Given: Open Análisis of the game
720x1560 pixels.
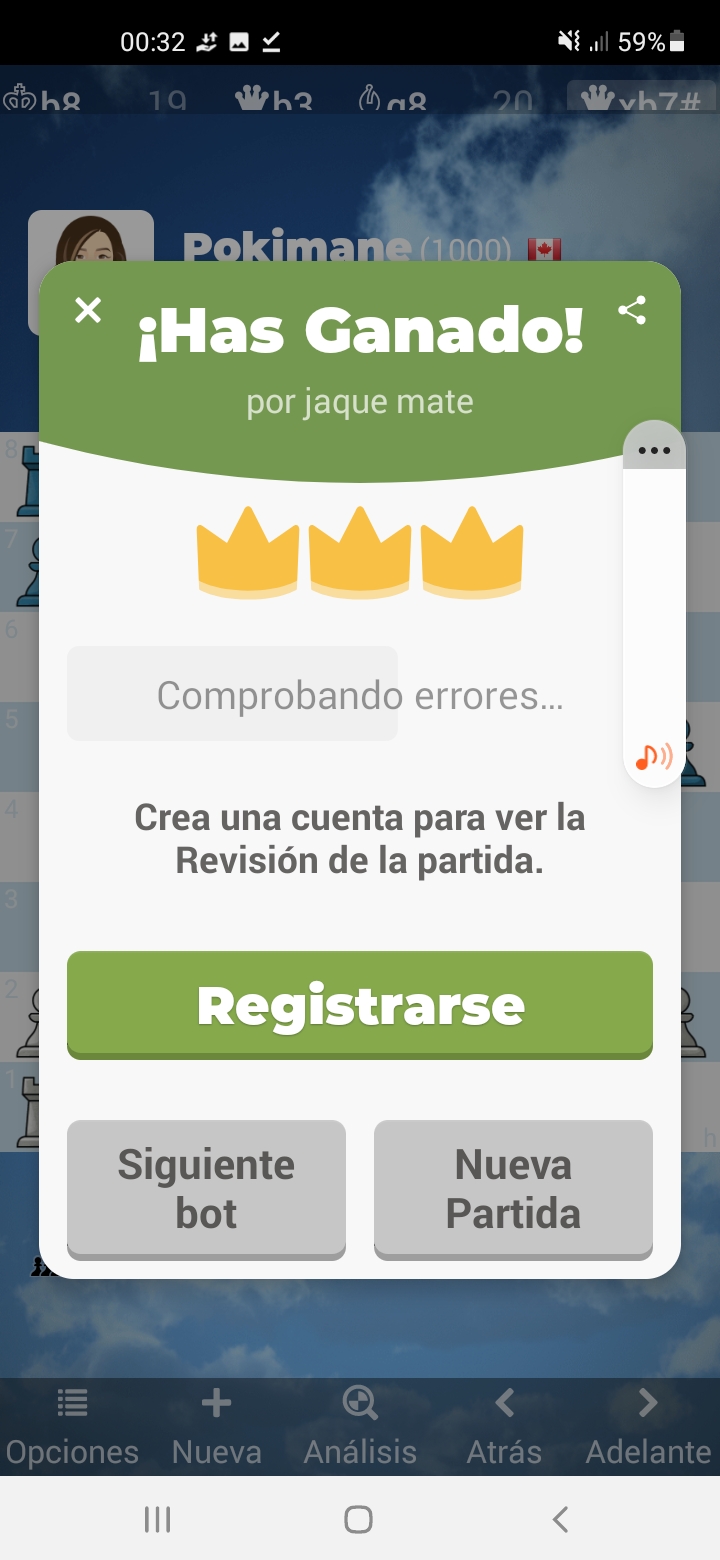Looking at the screenshot, I should click(x=360, y=1428).
